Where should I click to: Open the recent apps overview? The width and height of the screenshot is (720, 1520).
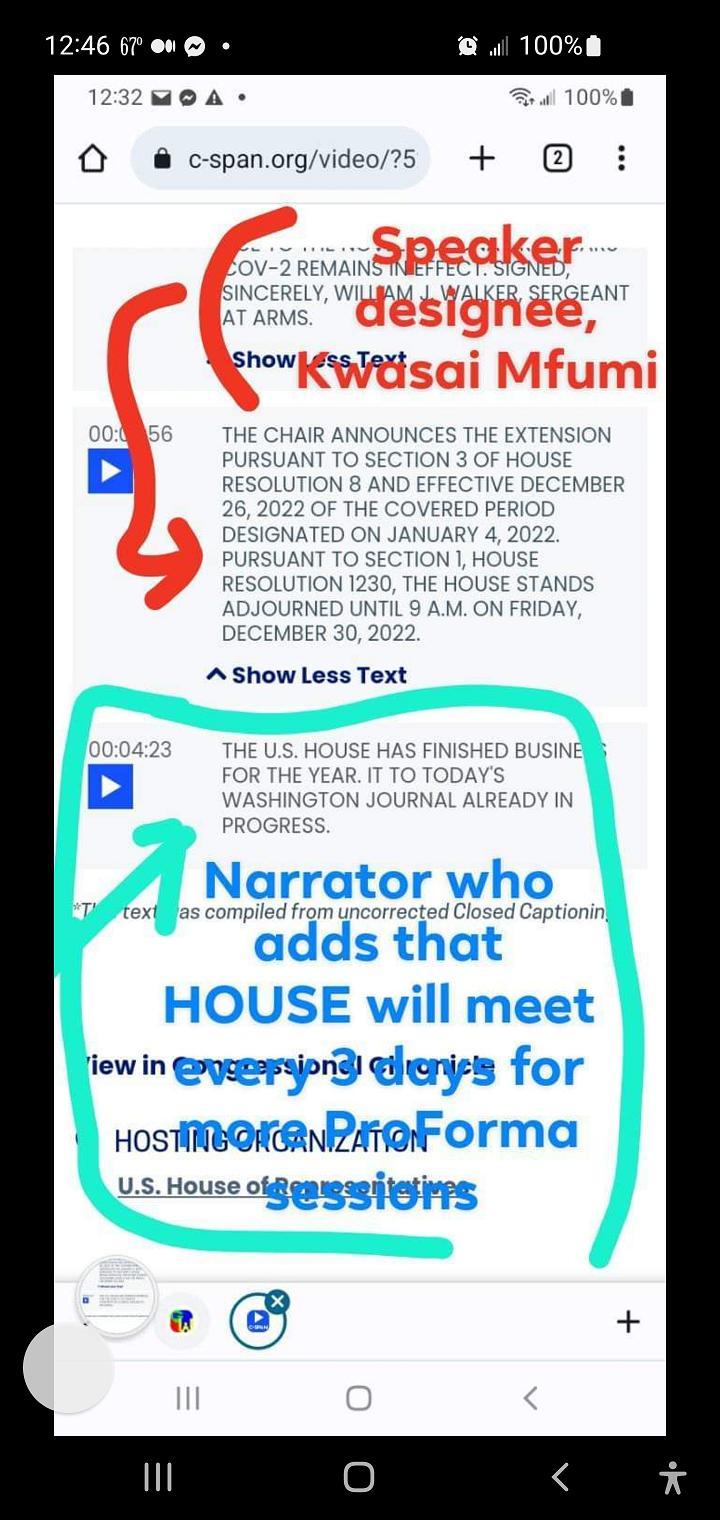point(158,1476)
